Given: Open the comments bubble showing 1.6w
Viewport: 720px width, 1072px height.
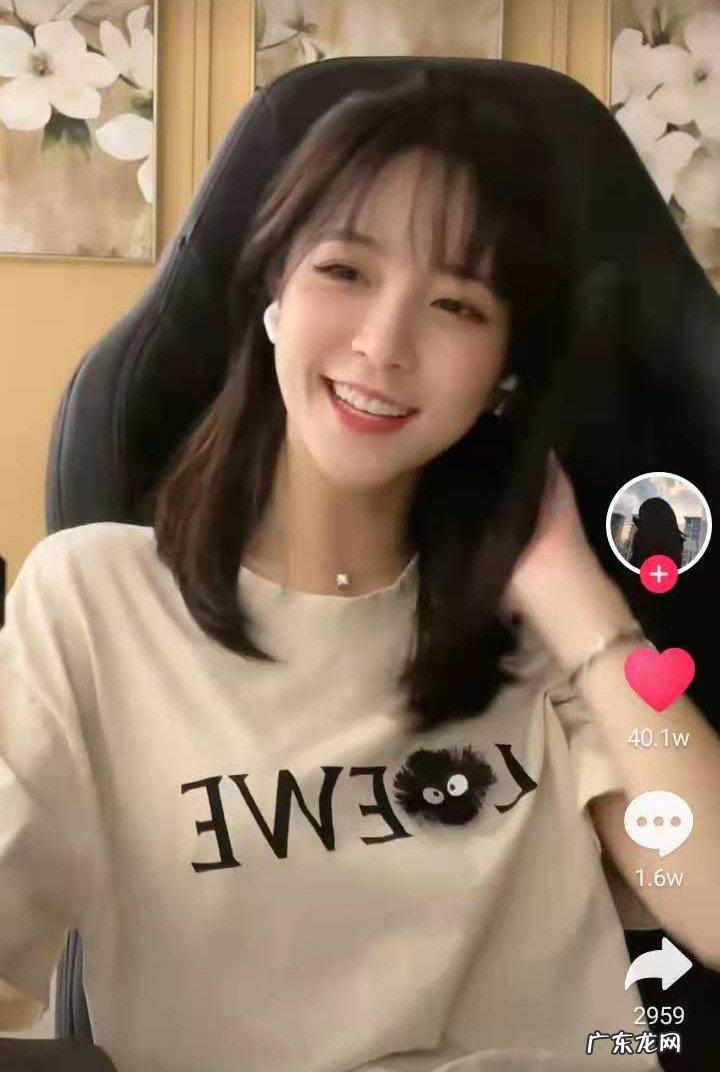Looking at the screenshot, I should 658,823.
